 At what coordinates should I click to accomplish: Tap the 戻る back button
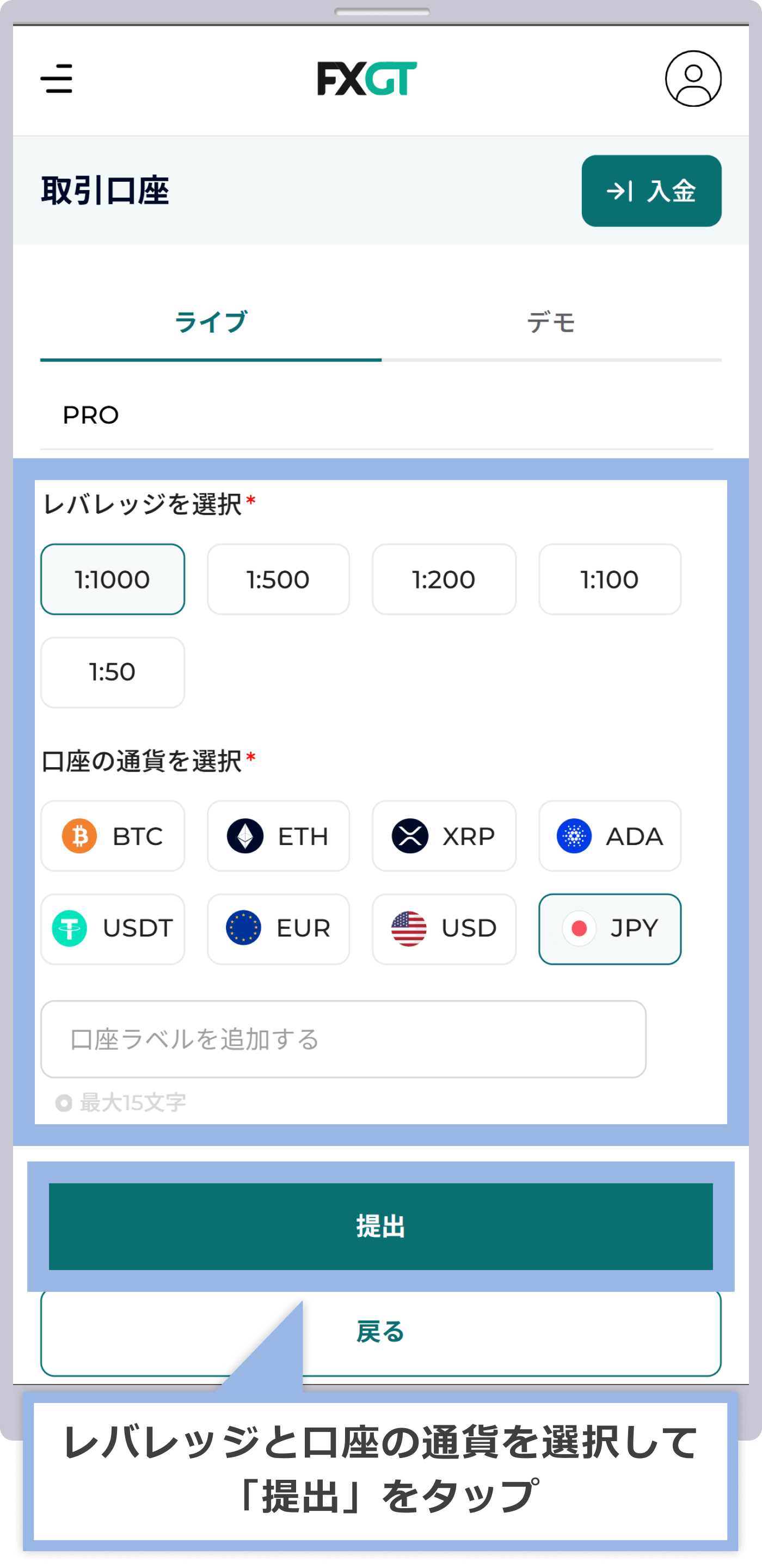click(x=381, y=1333)
